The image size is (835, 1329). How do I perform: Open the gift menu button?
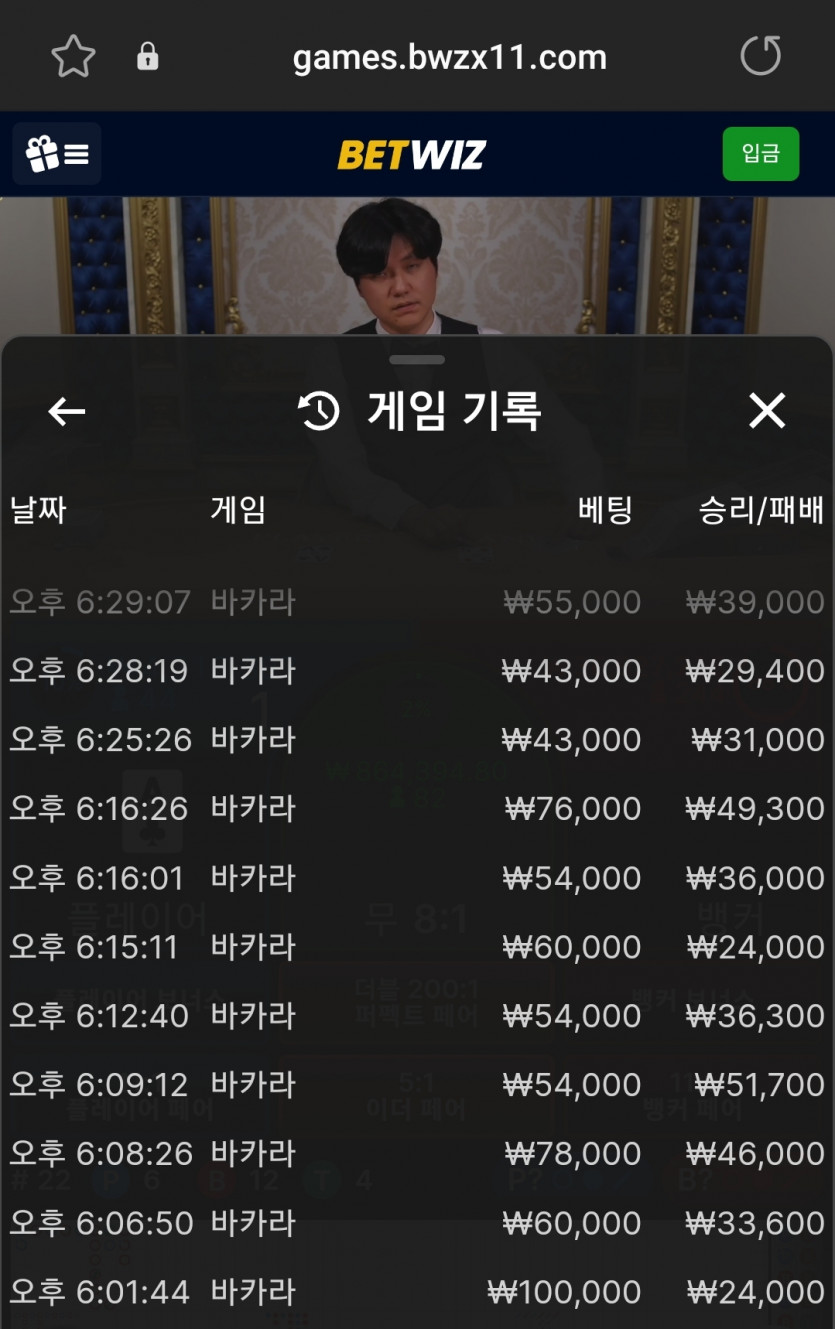(x=57, y=154)
